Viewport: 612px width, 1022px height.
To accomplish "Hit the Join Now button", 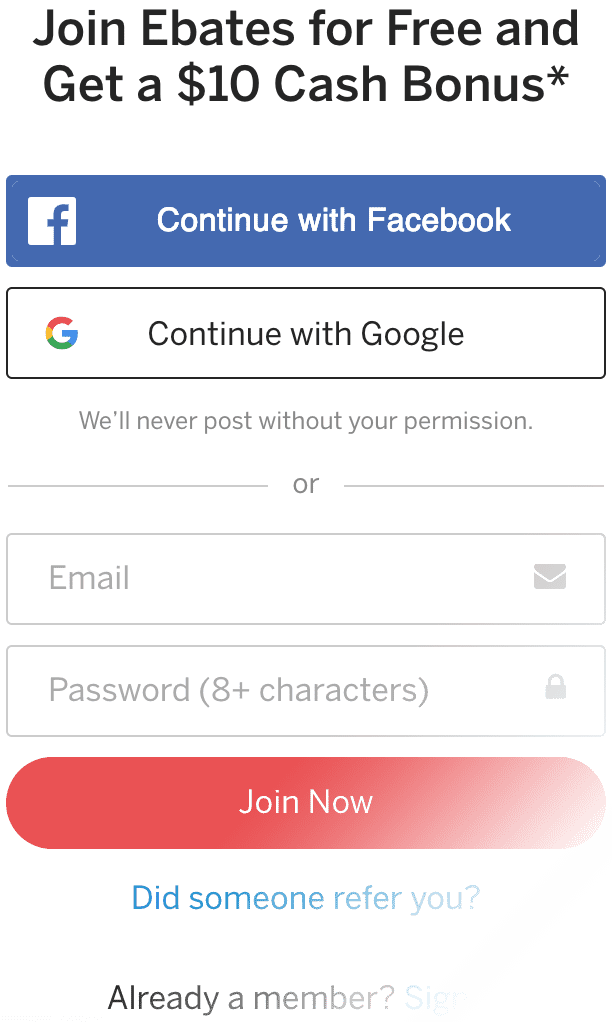I will pos(306,802).
